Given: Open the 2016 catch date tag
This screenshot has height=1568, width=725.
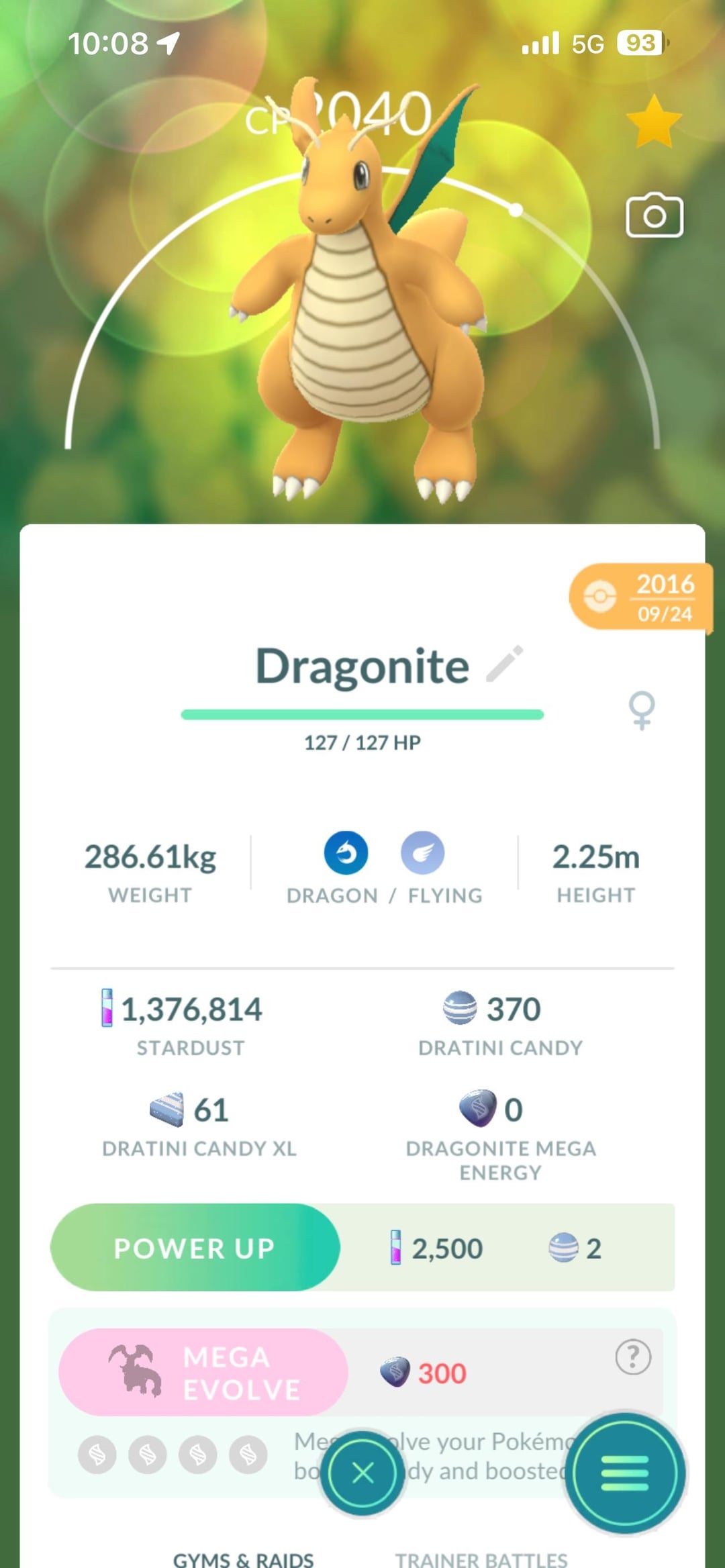Looking at the screenshot, I should point(641,597).
